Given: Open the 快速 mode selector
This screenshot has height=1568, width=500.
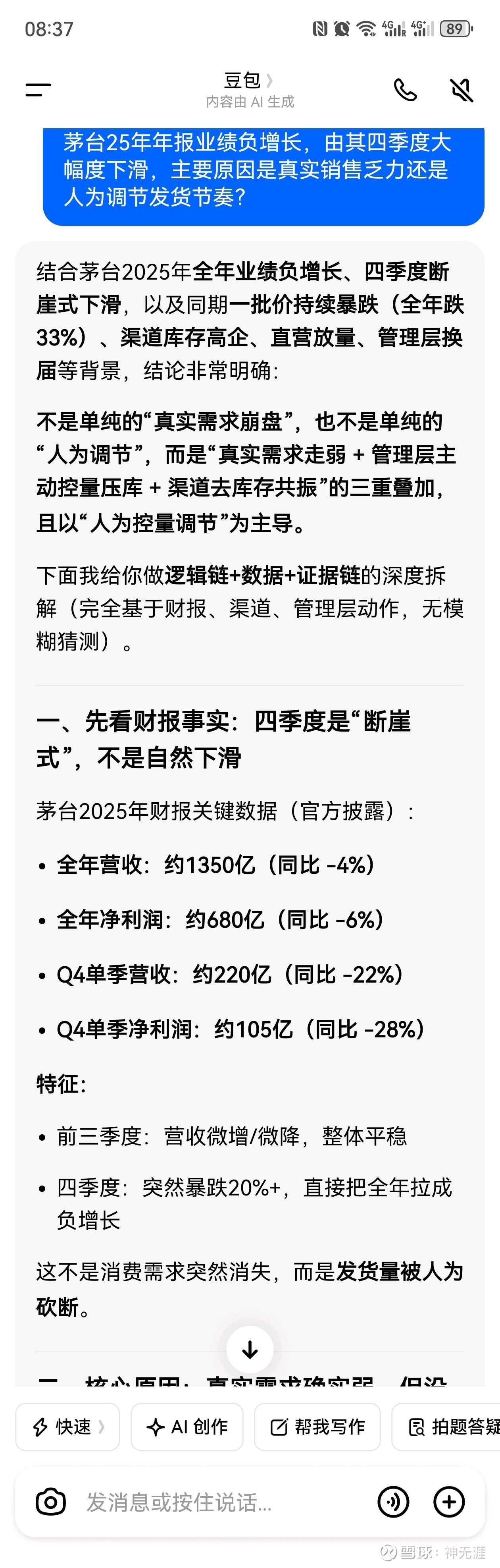Looking at the screenshot, I should tap(67, 1427).
